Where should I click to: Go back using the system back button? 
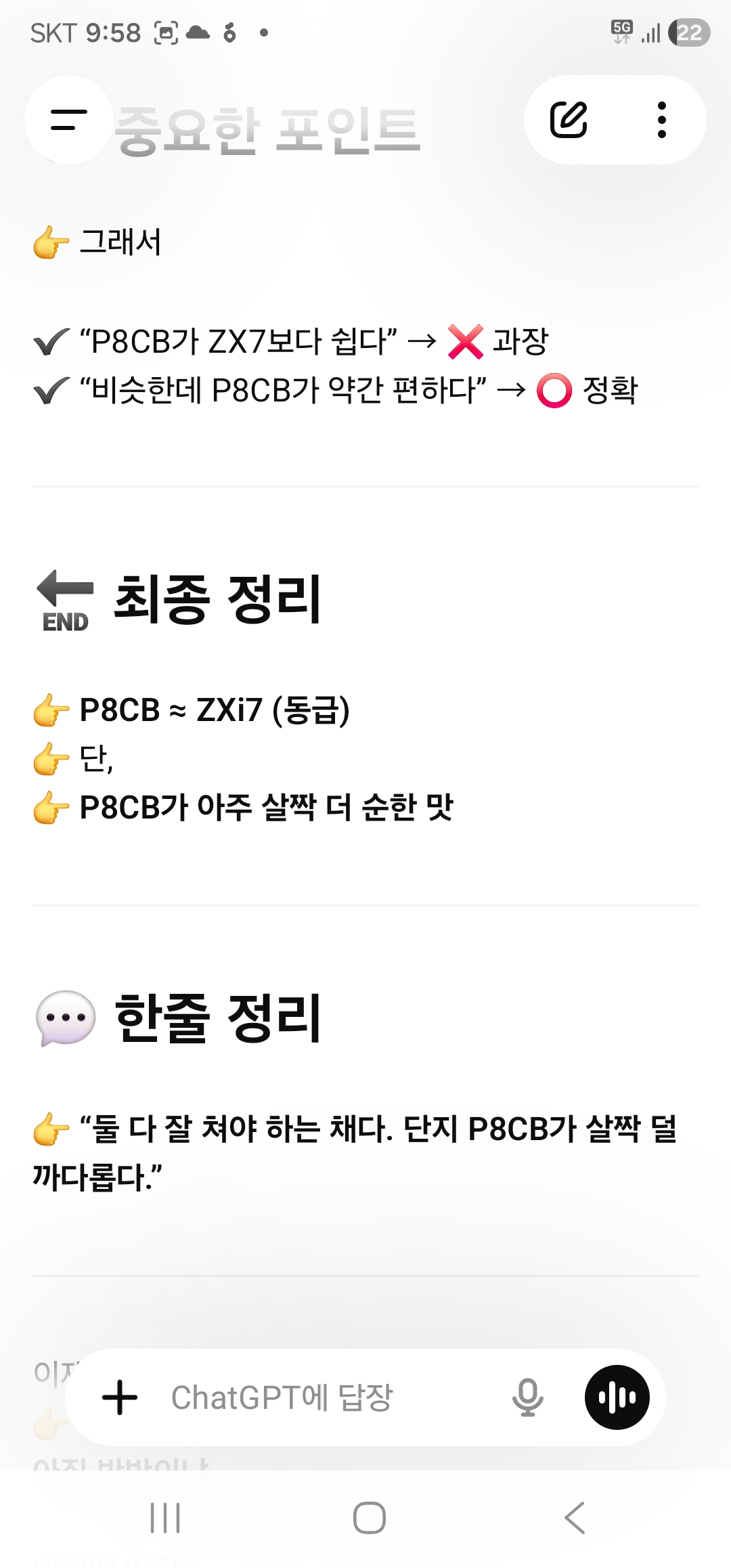click(574, 1517)
